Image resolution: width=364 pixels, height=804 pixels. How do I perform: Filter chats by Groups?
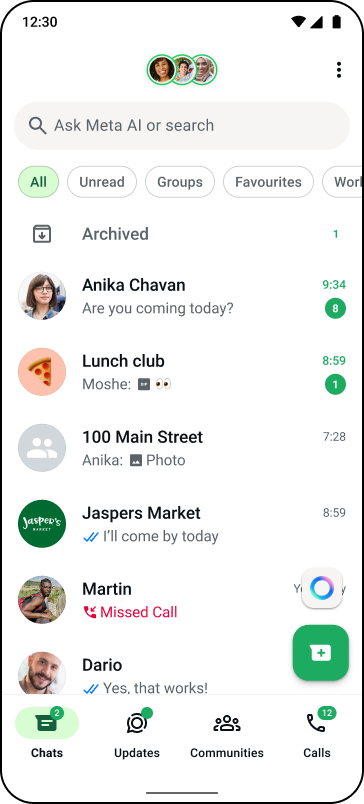tap(180, 182)
